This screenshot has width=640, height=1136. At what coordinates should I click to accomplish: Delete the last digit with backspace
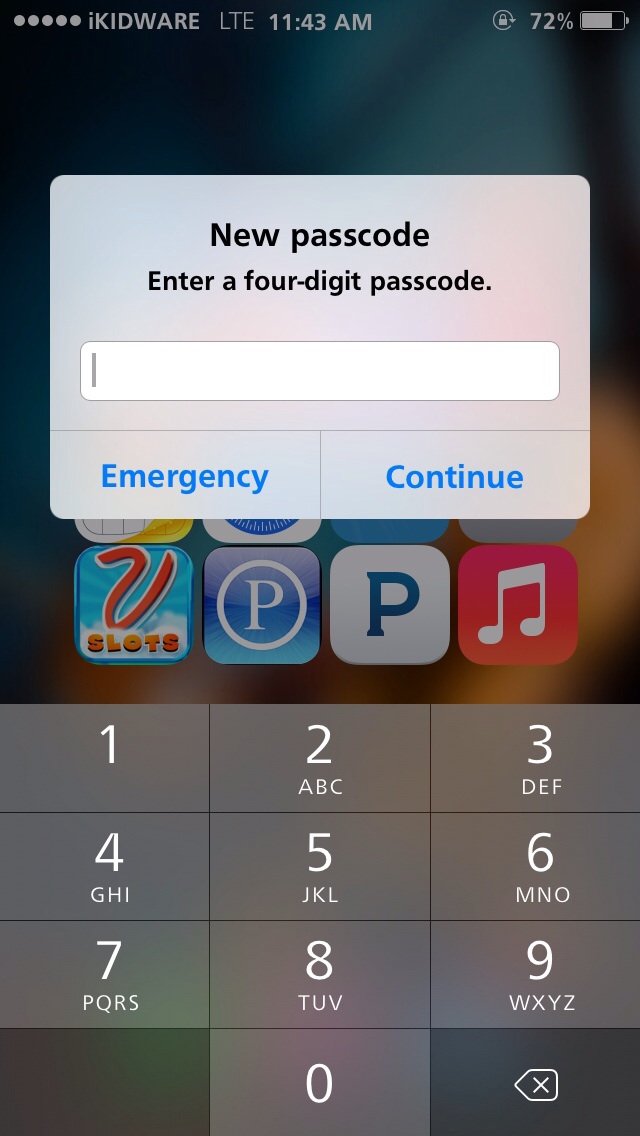click(536, 1084)
